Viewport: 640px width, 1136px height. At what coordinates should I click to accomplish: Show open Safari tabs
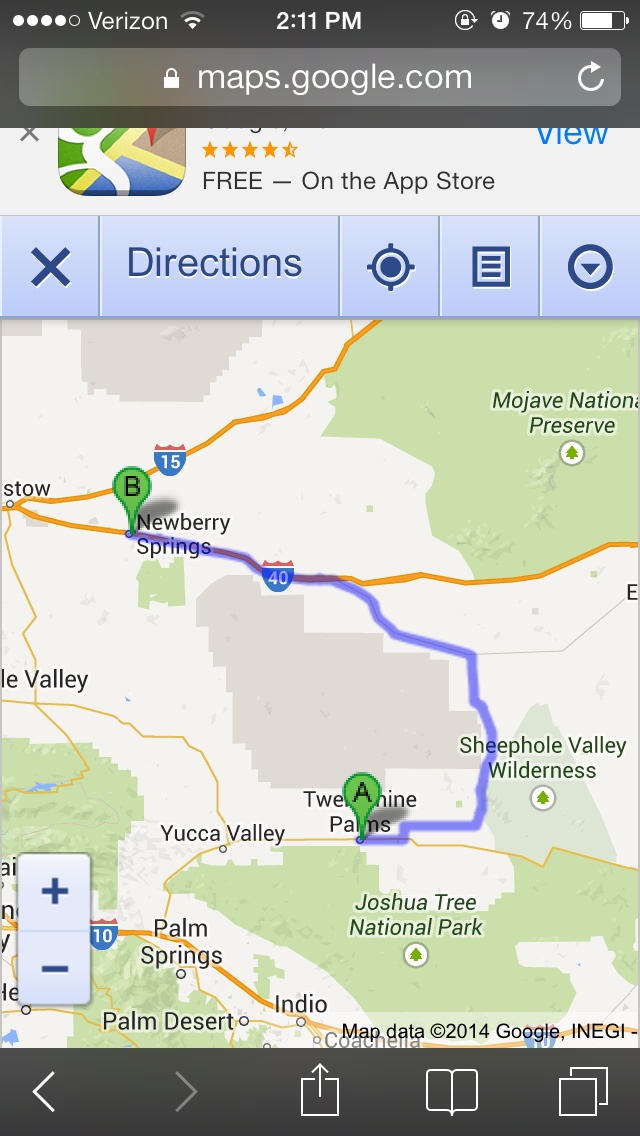pyautogui.click(x=584, y=1092)
